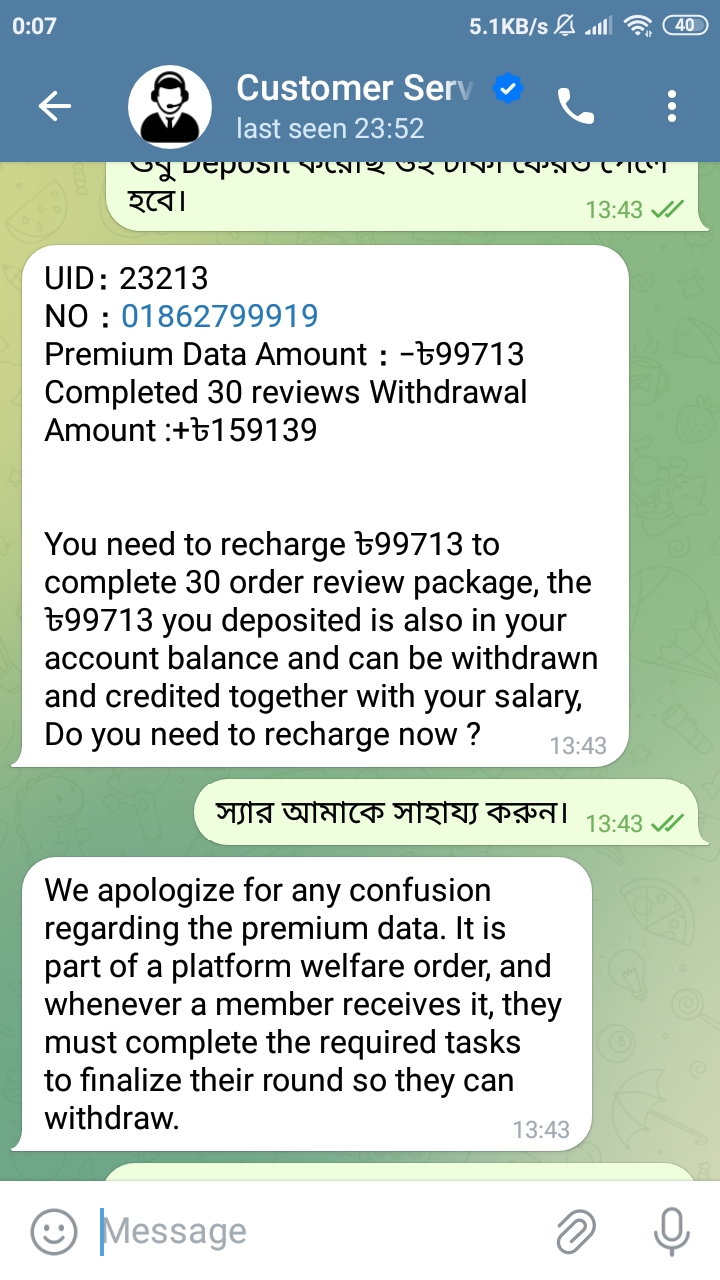
Task: Open Customer Service profile from header
Action: pyautogui.click(x=330, y=106)
